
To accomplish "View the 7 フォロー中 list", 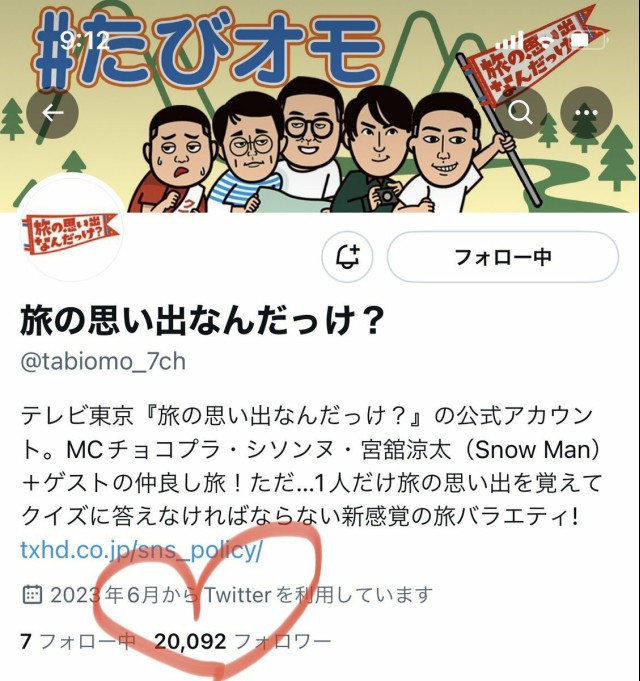I will [76, 641].
